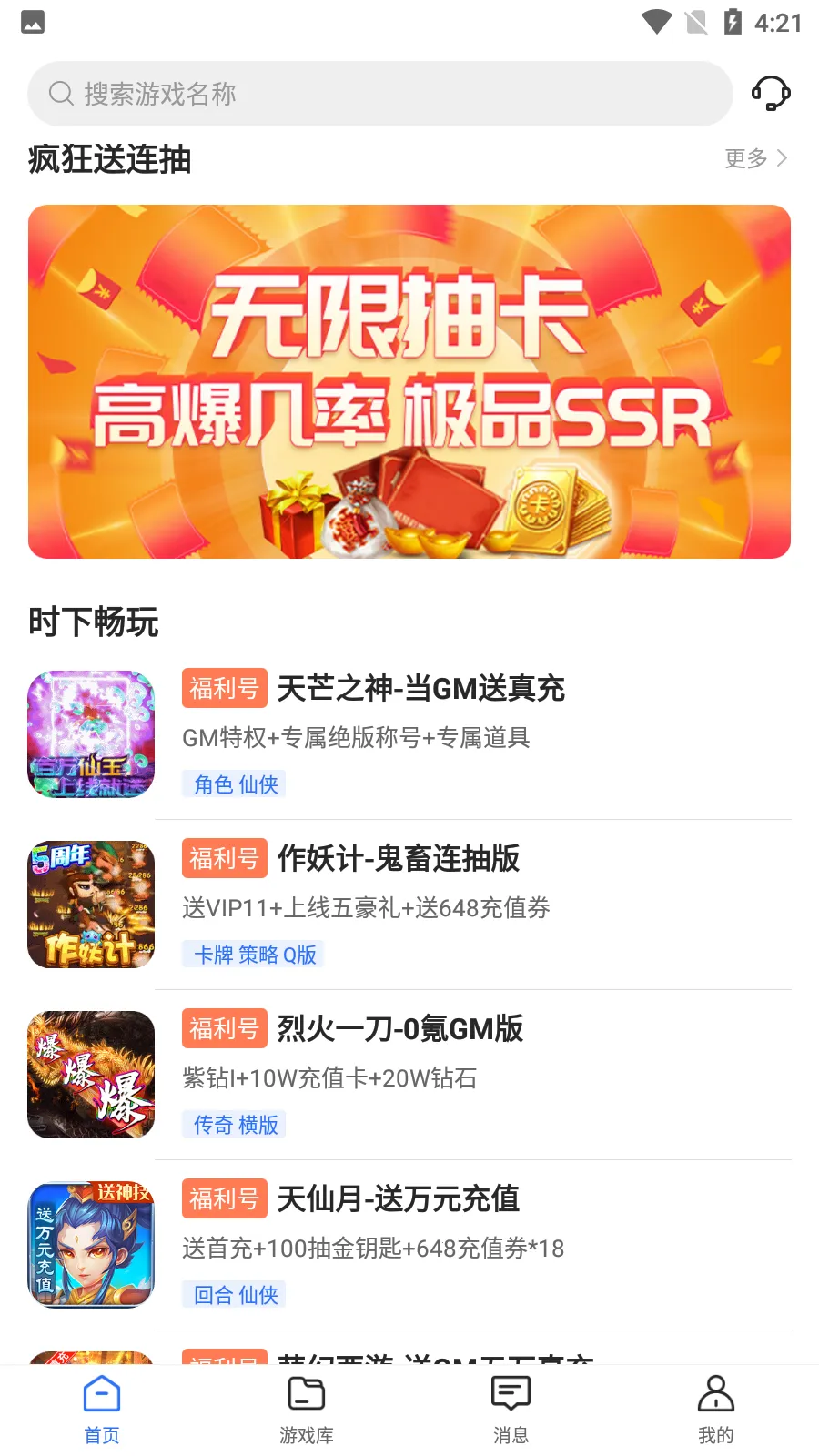Check the battery indicator in status bar
The image size is (819, 1456).
pyautogui.click(x=734, y=22)
